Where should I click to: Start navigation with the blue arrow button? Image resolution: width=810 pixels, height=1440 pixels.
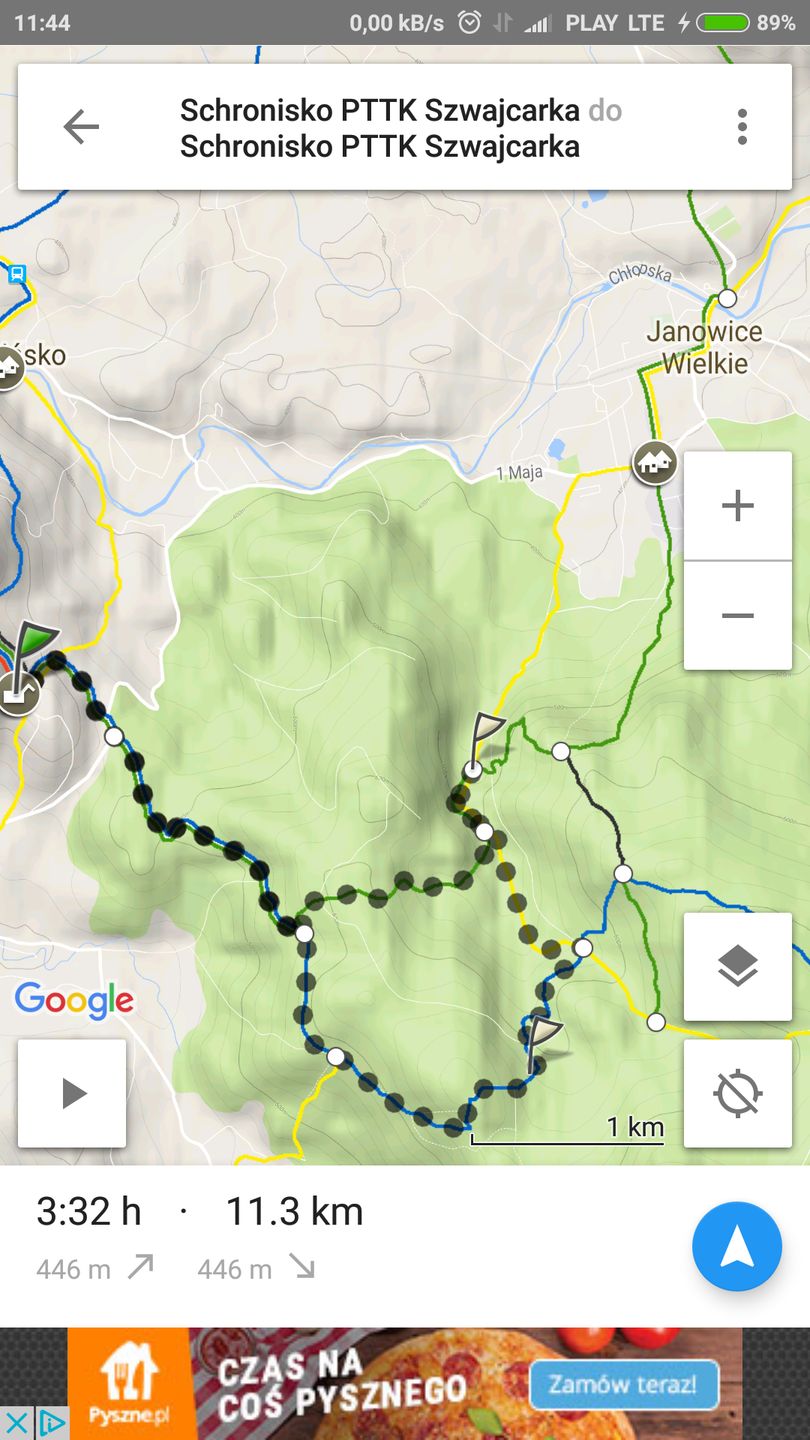pos(737,1246)
